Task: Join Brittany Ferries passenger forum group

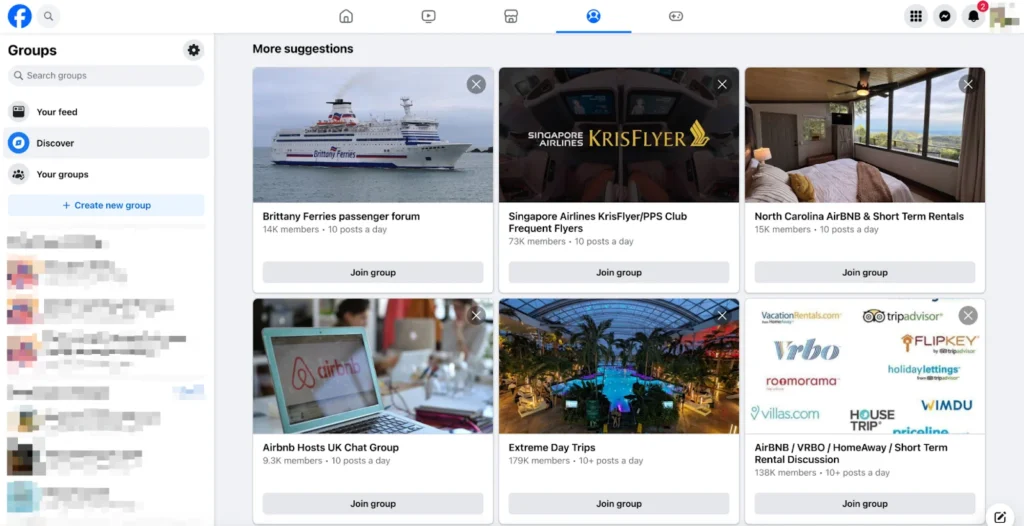Action: 373,272
